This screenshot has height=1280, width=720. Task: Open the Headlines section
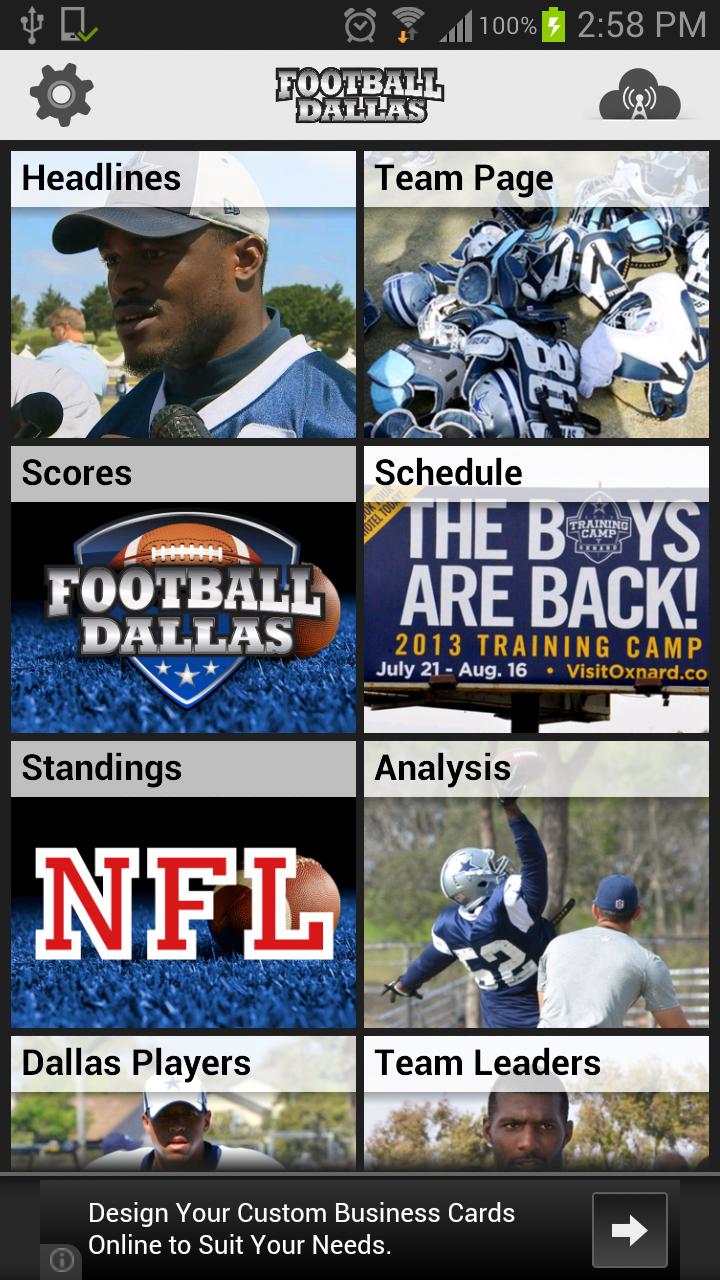[183, 290]
